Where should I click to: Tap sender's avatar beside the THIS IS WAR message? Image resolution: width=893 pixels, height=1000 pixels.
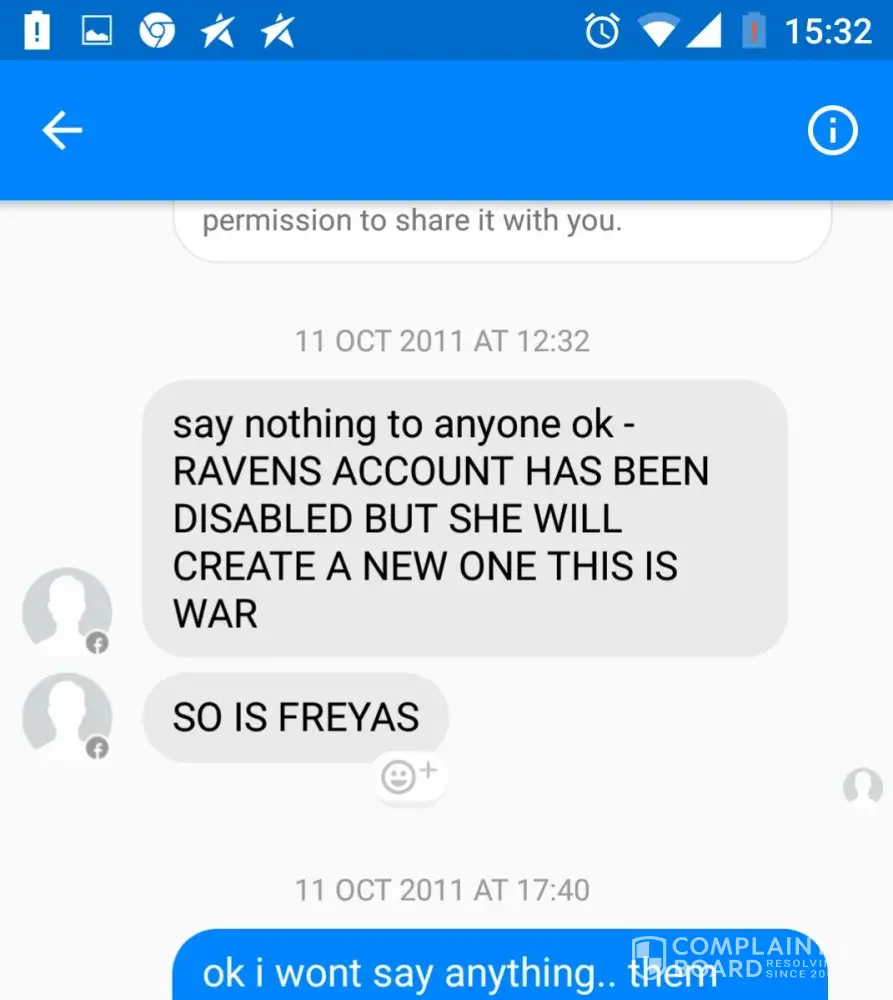click(67, 611)
